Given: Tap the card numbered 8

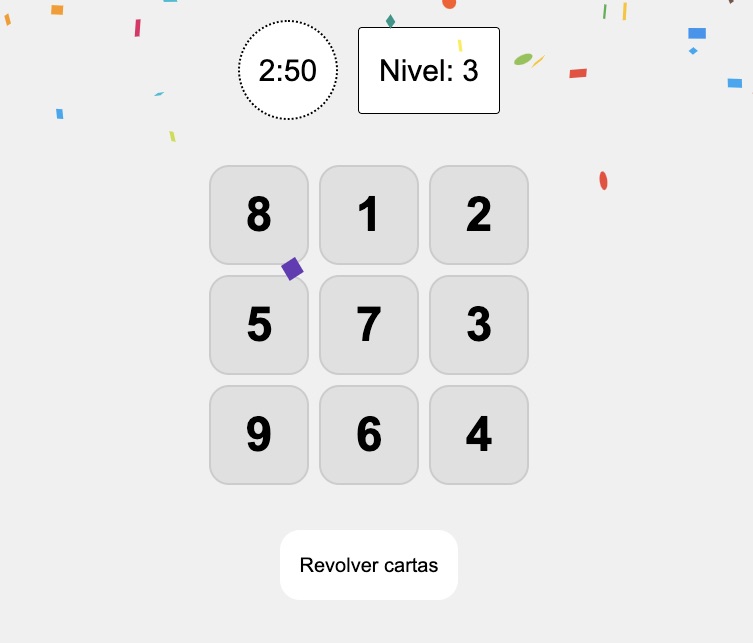Looking at the screenshot, I should tap(259, 215).
